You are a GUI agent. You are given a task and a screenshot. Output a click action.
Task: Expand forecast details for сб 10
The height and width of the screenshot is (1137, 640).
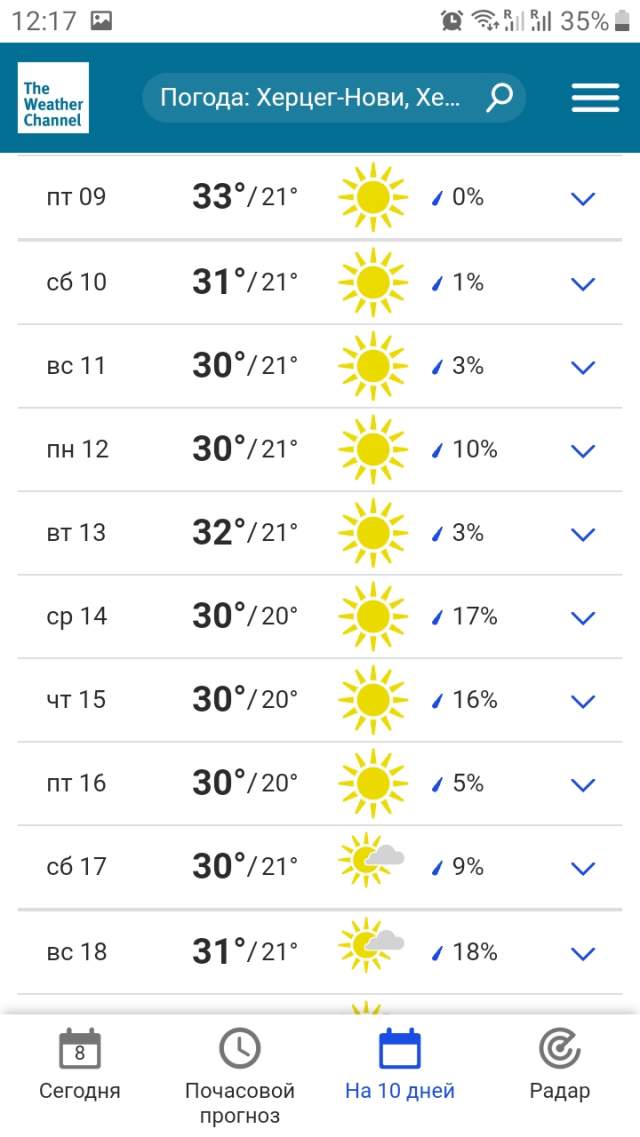tap(582, 283)
